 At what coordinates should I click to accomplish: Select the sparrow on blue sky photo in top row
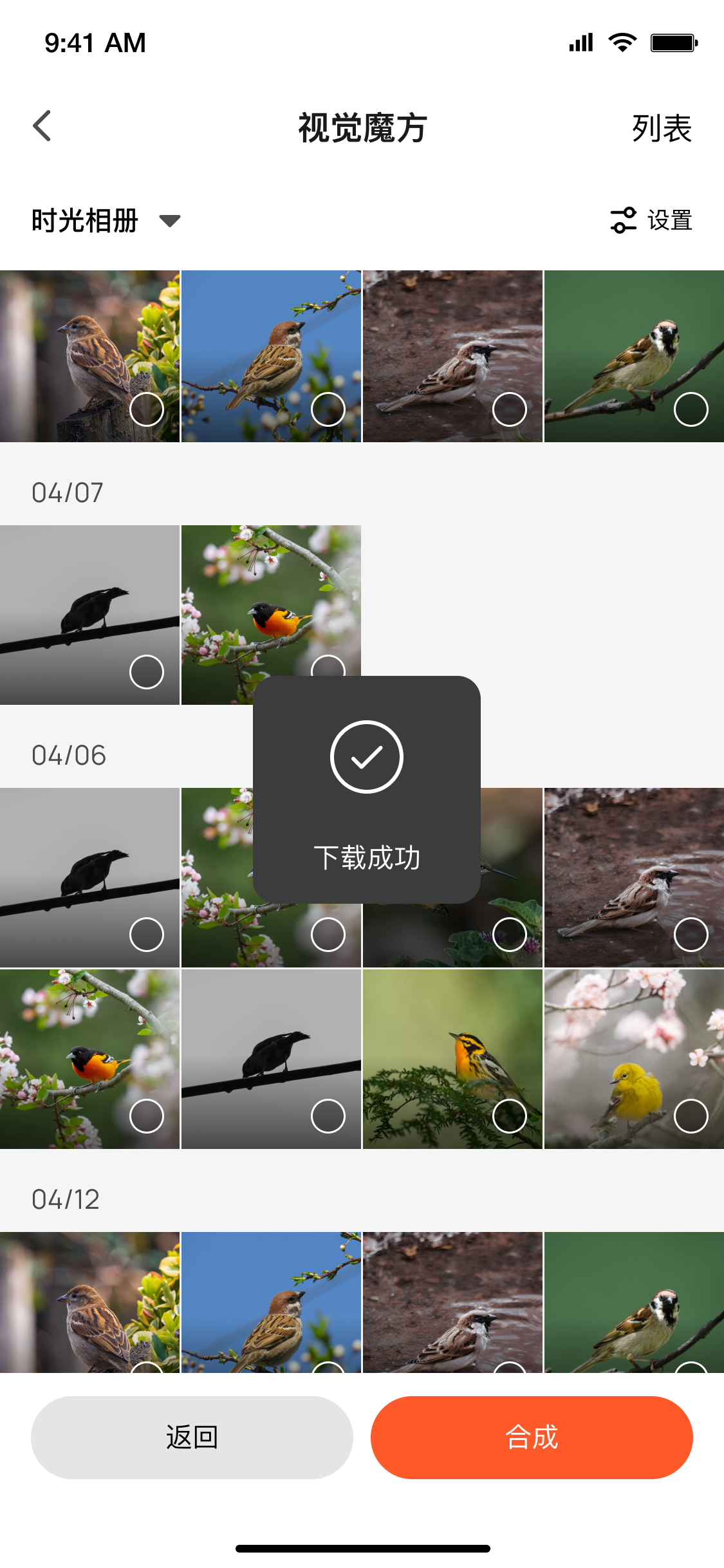pos(328,409)
